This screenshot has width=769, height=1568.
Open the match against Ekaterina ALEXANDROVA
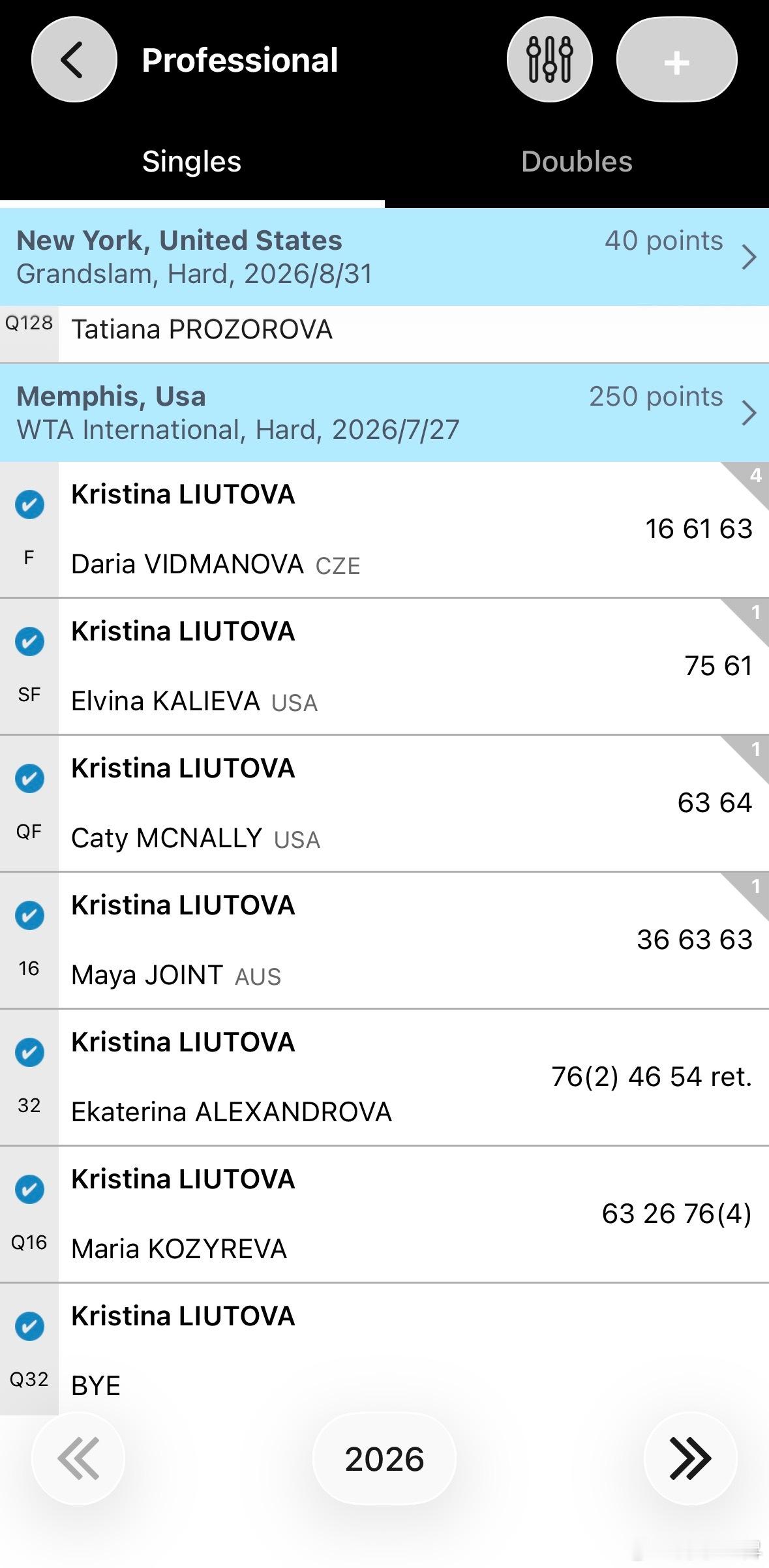385,1078
